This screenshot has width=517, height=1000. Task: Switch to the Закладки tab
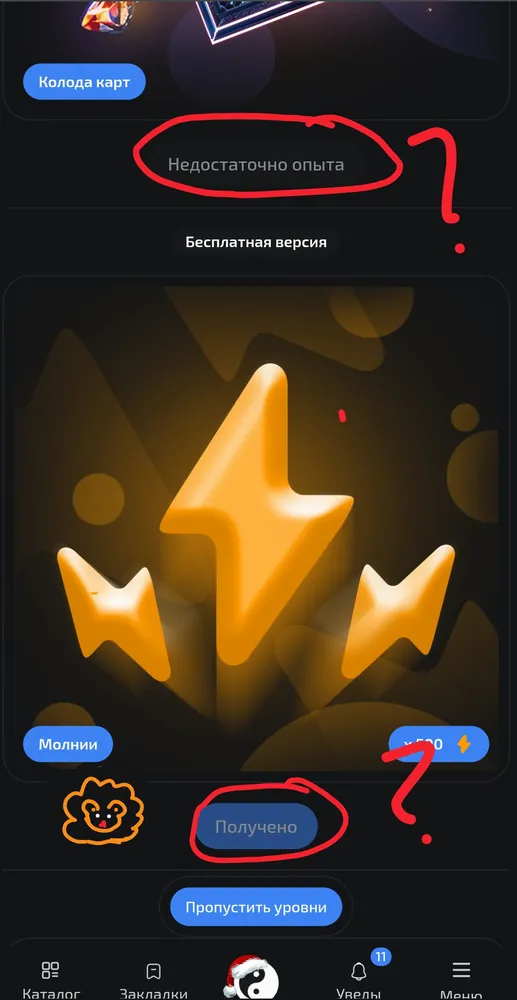tap(153, 980)
